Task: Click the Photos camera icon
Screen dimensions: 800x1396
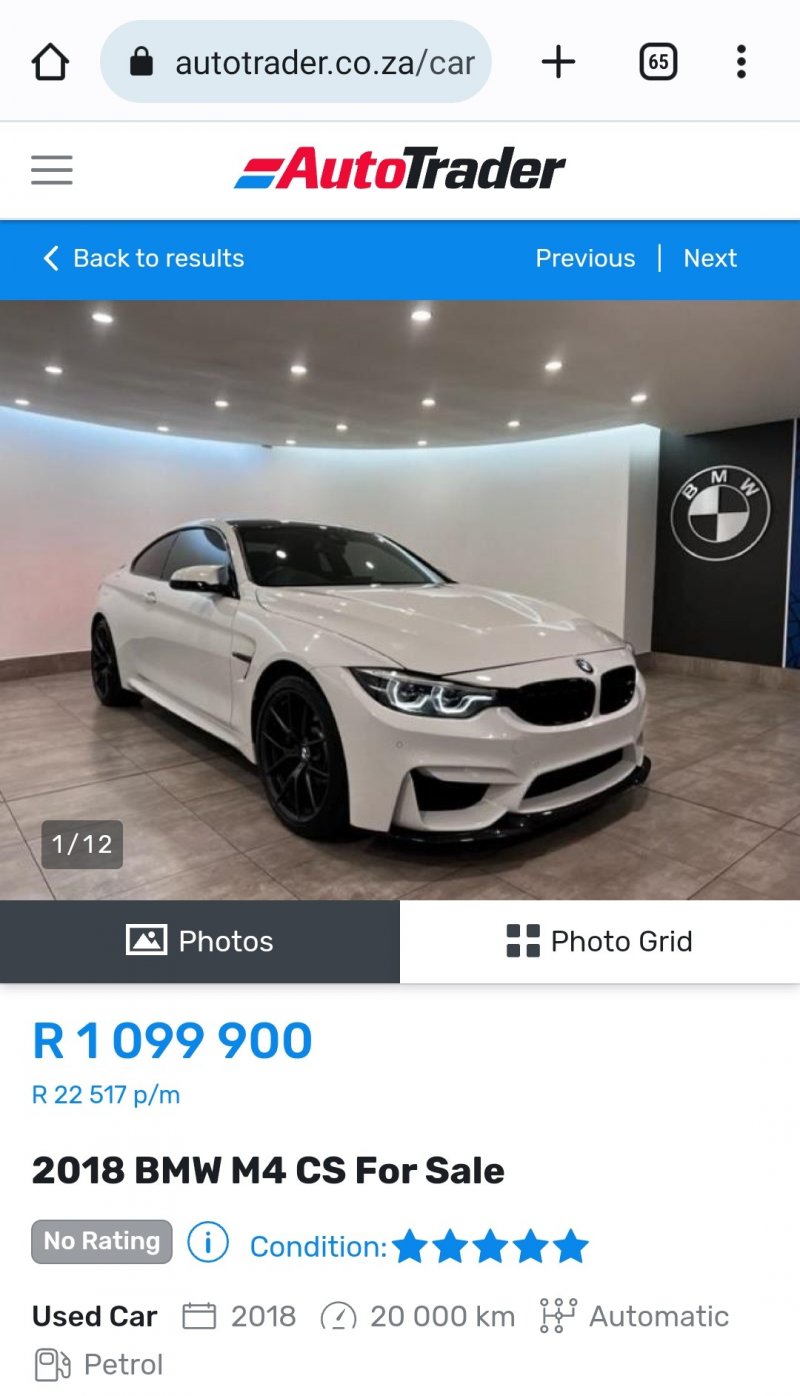Action: click(147, 940)
